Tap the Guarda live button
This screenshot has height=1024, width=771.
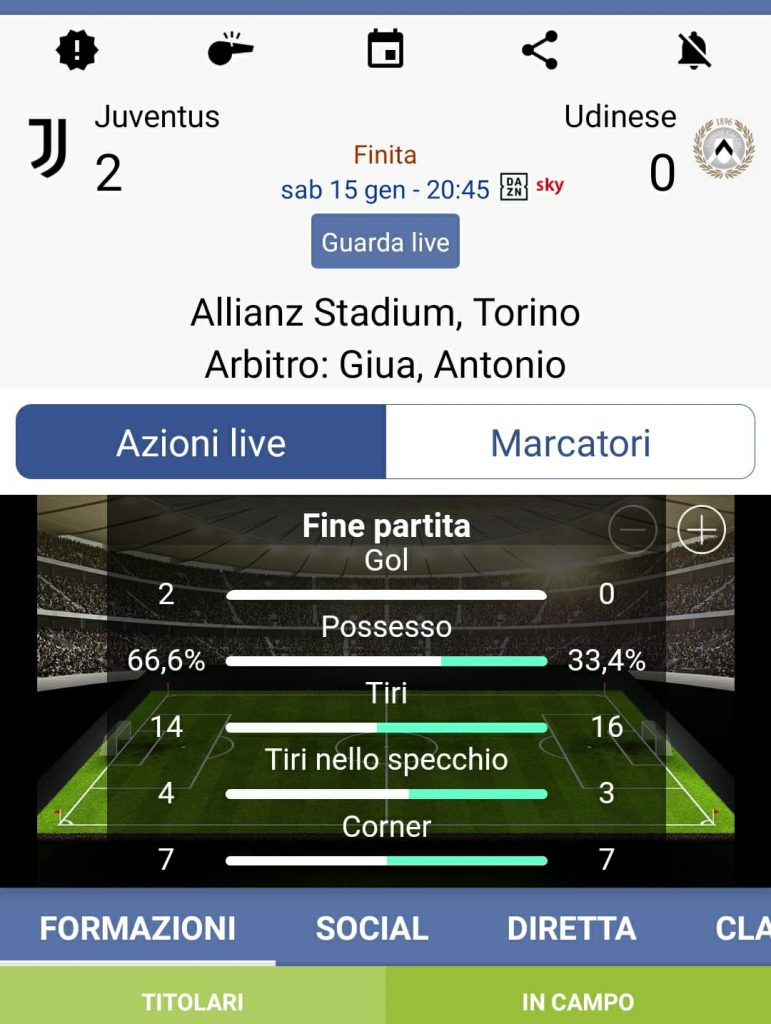point(385,242)
